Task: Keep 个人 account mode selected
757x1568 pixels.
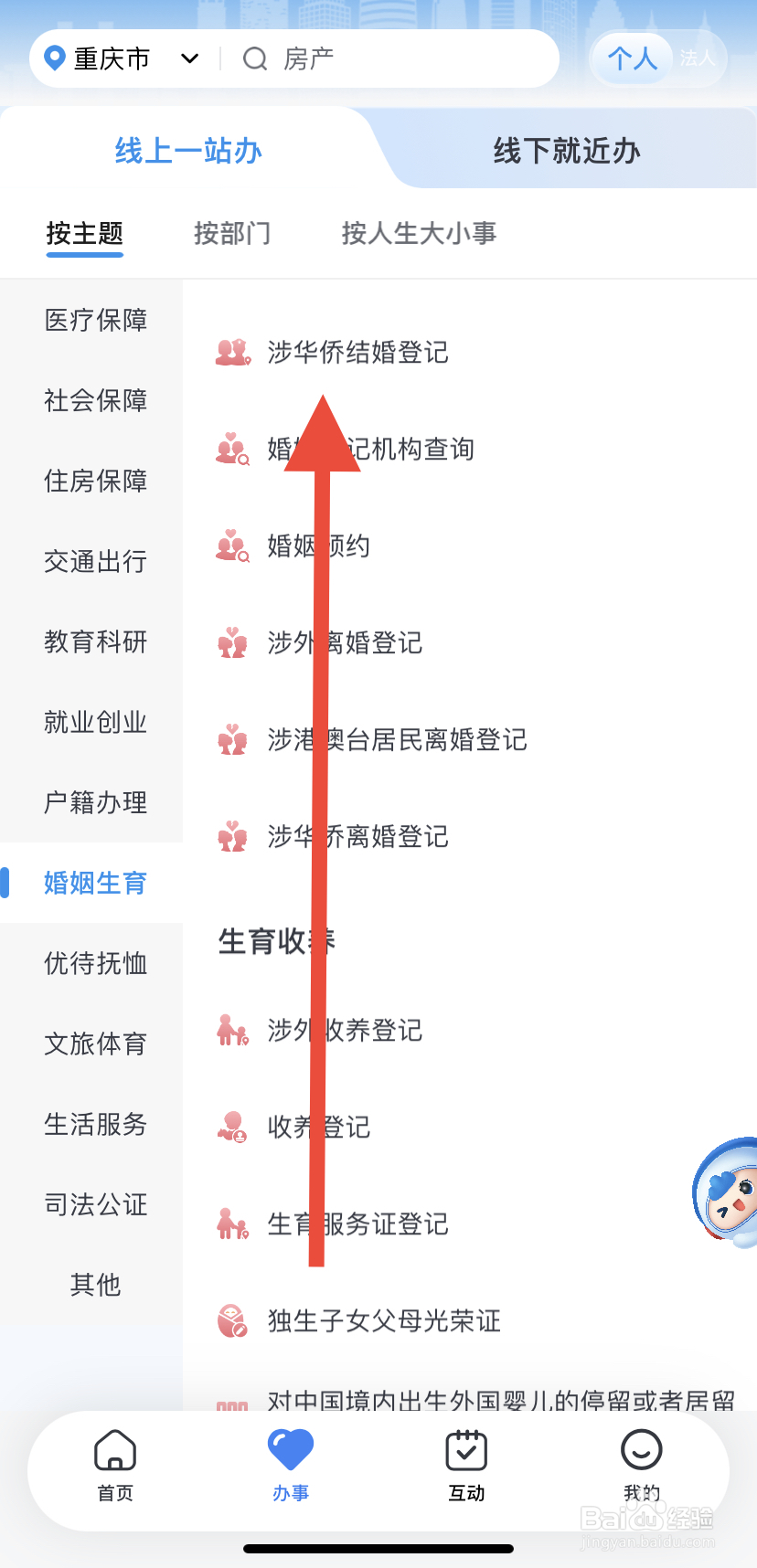Action: tap(633, 58)
